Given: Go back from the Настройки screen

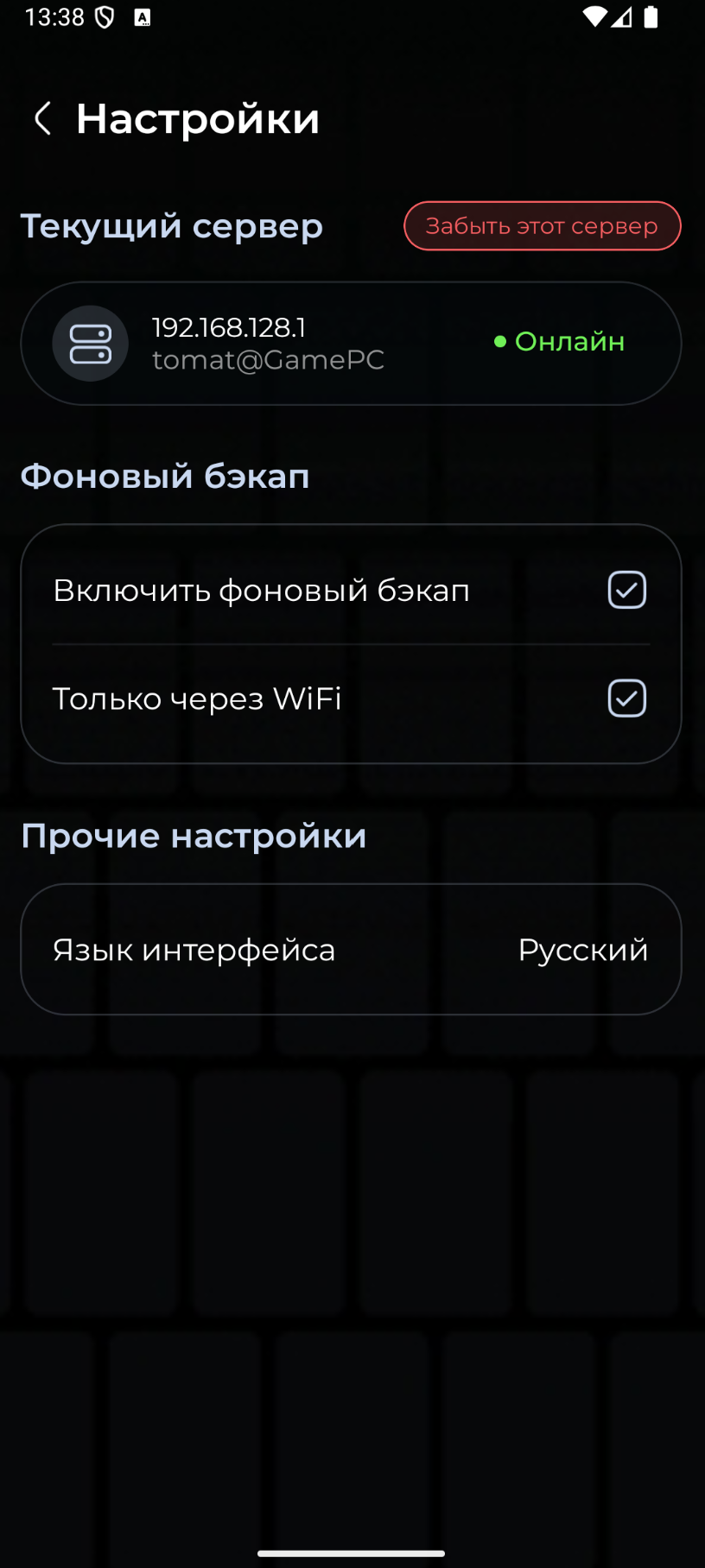Looking at the screenshot, I should point(42,118).
